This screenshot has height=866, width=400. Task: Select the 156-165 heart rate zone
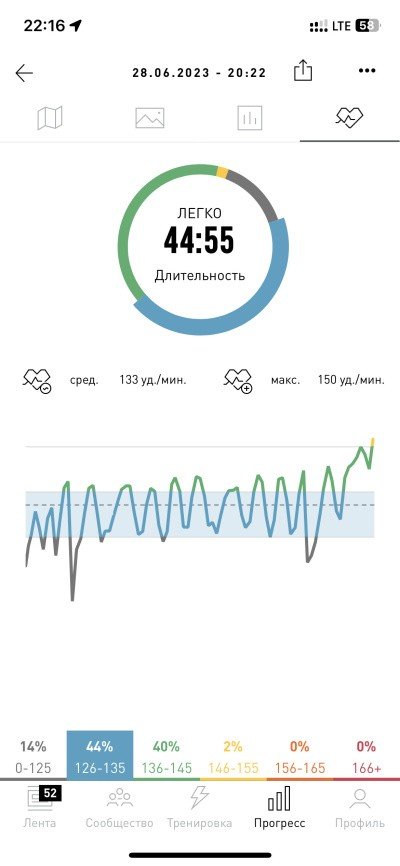click(x=300, y=756)
